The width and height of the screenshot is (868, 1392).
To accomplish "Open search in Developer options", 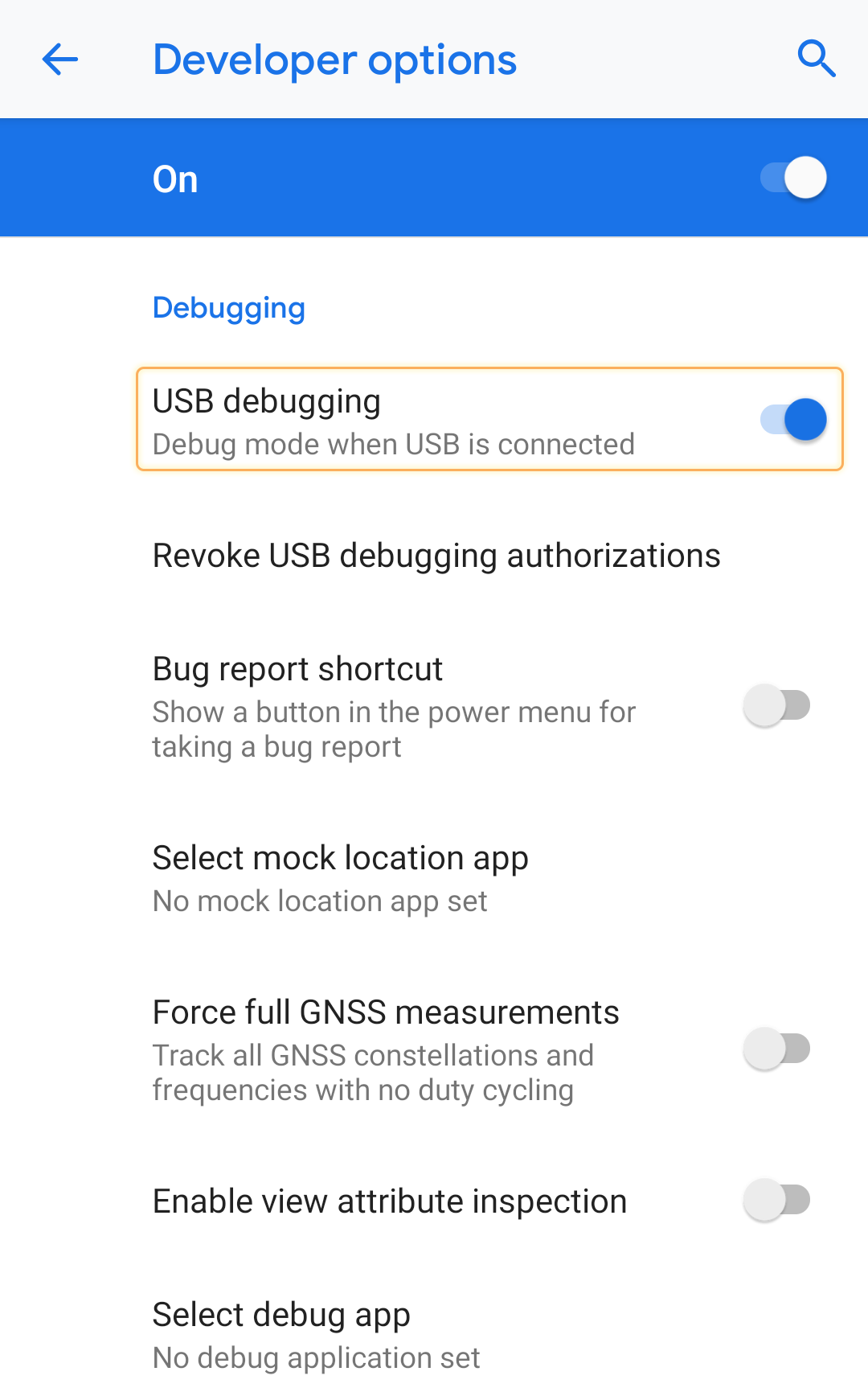I will [817, 59].
